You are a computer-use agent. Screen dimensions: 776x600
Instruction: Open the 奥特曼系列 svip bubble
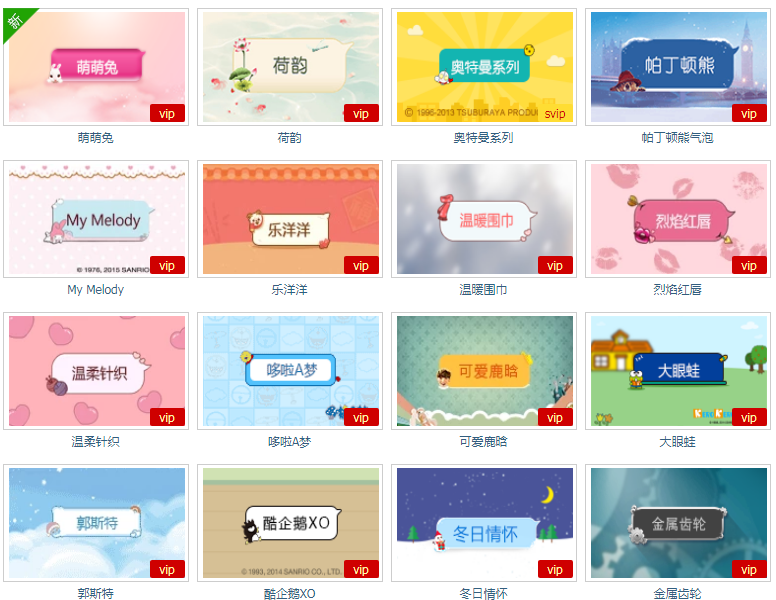[484, 67]
